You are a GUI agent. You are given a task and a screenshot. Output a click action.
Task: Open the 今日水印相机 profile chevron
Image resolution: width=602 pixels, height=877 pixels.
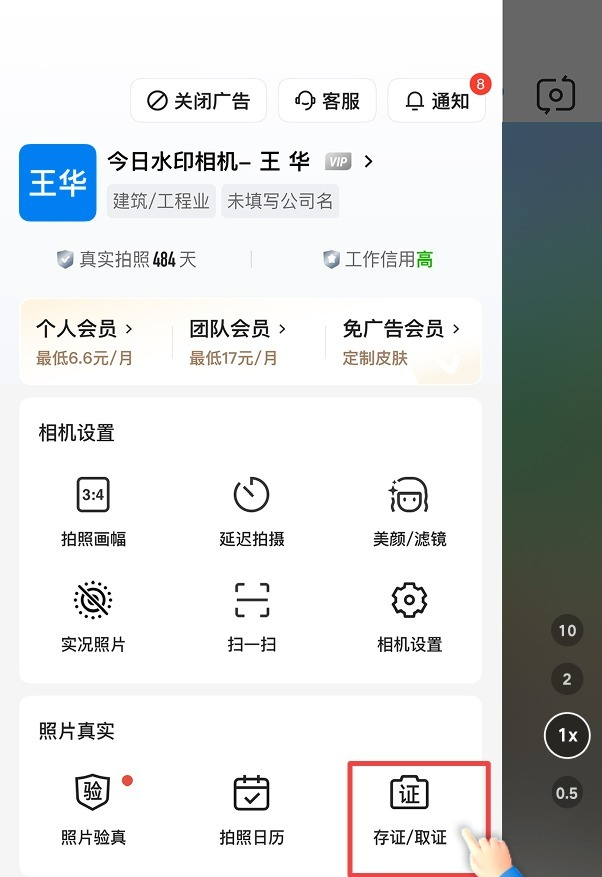tap(368, 162)
